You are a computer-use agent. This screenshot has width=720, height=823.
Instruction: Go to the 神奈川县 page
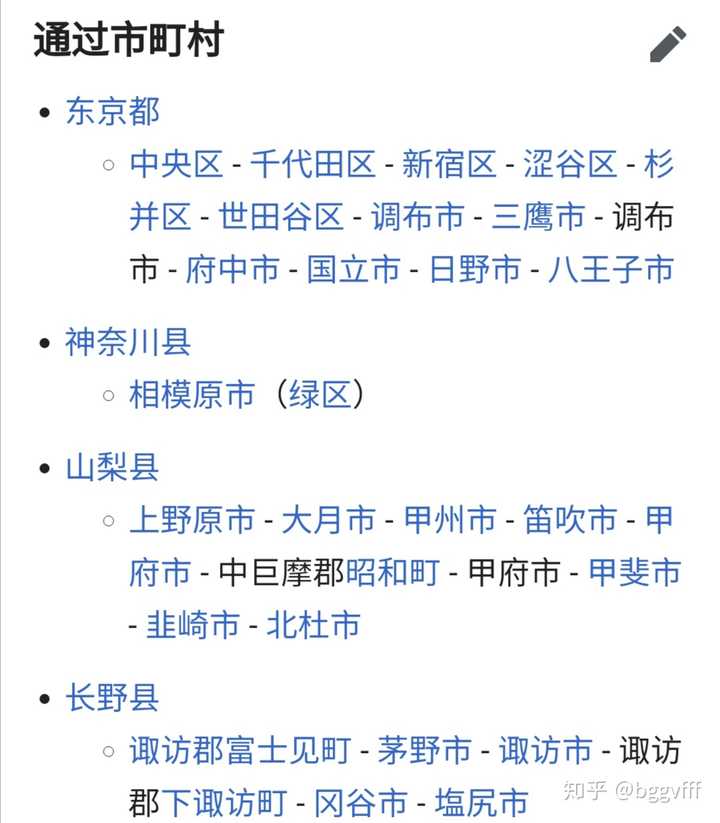tap(128, 343)
